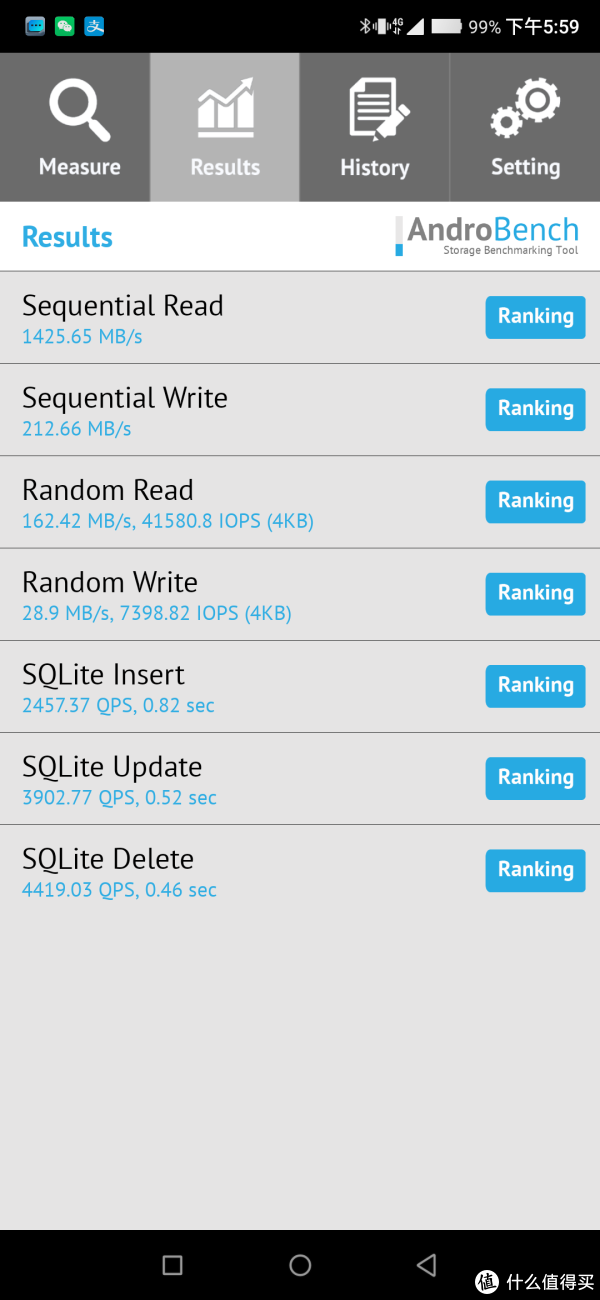This screenshot has width=600, height=1300.
Task: Select the Results tab
Action: click(x=225, y=127)
